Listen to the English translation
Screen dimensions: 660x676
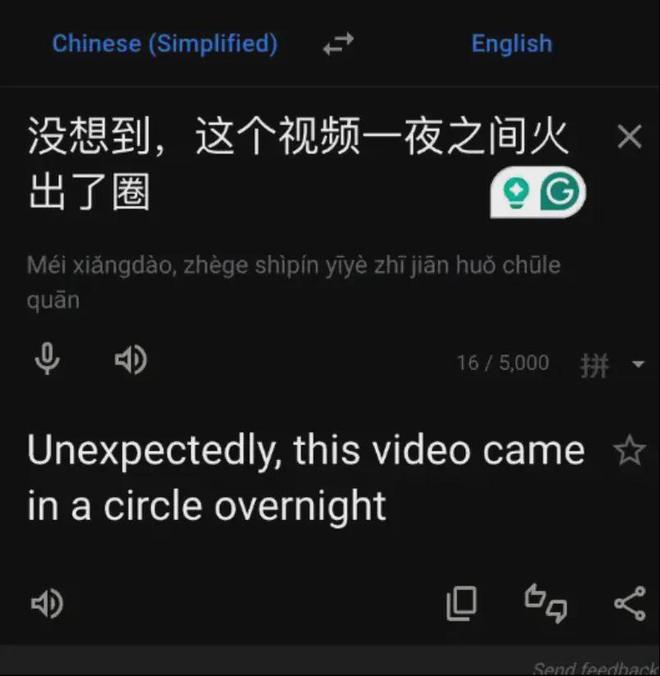click(x=47, y=604)
